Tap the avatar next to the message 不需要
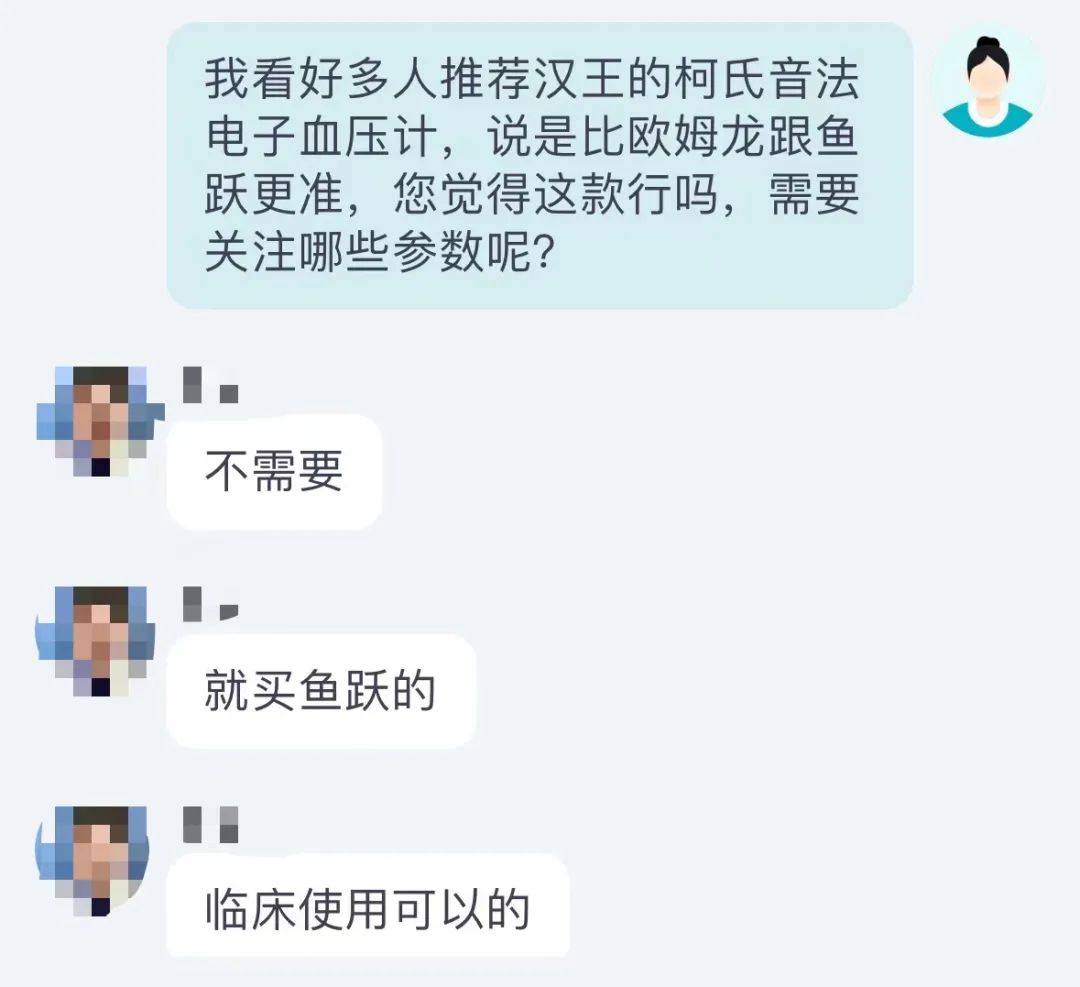Viewport: 1080px width, 987px height. tap(96, 421)
